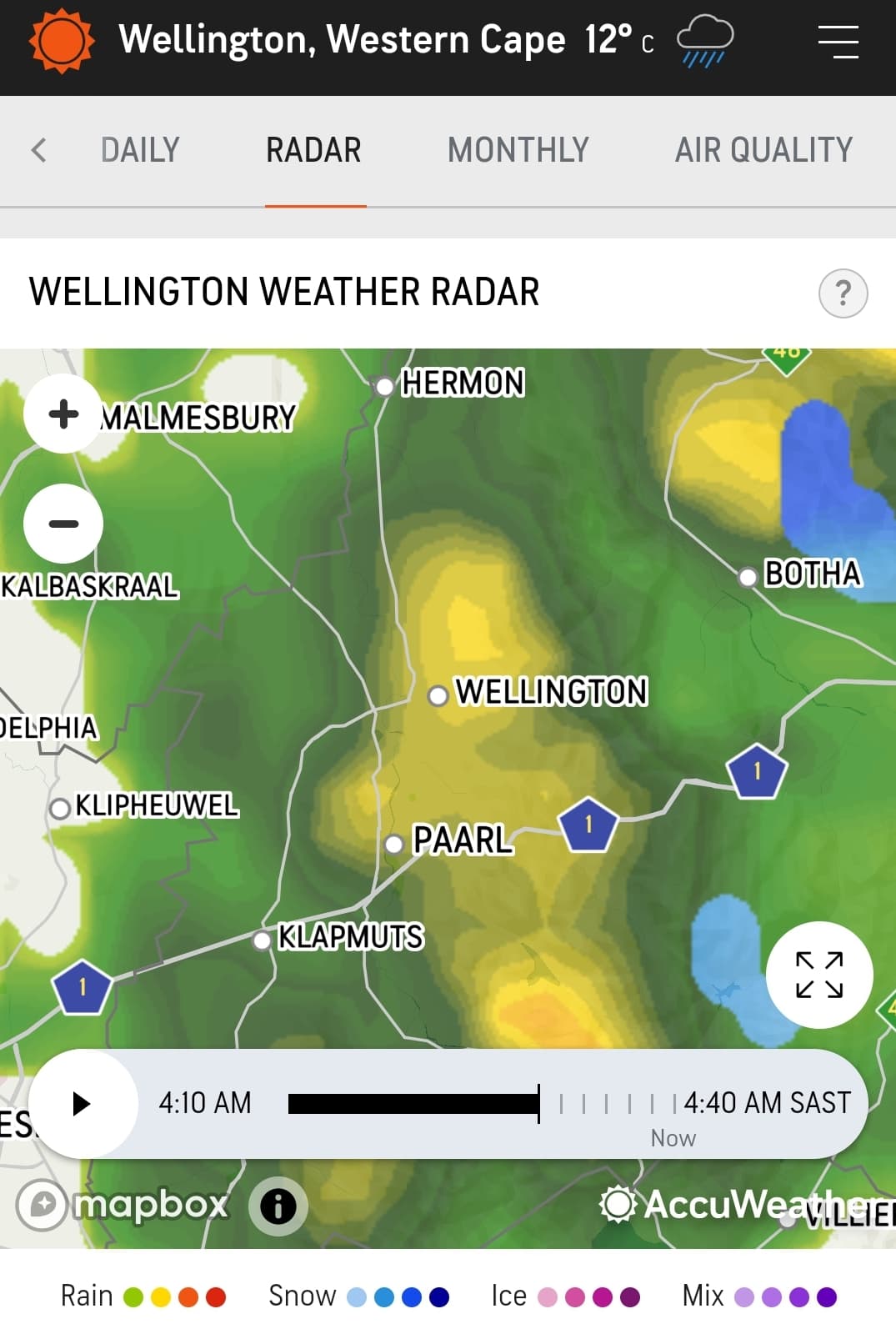
Task: Go back using the left chevron
Action: tap(38, 150)
